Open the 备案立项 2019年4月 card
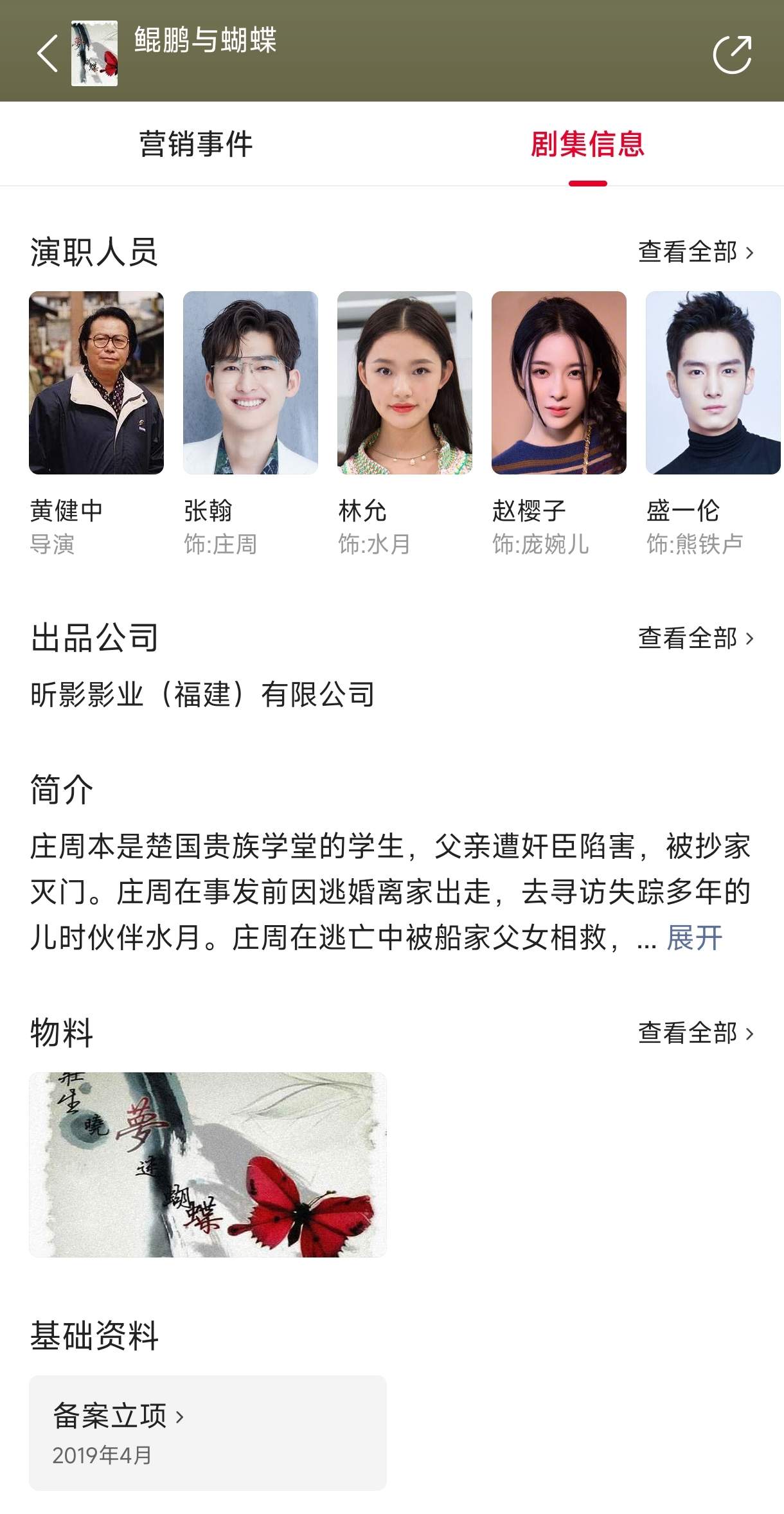Viewport: 784px width, 1514px height. [208, 1432]
